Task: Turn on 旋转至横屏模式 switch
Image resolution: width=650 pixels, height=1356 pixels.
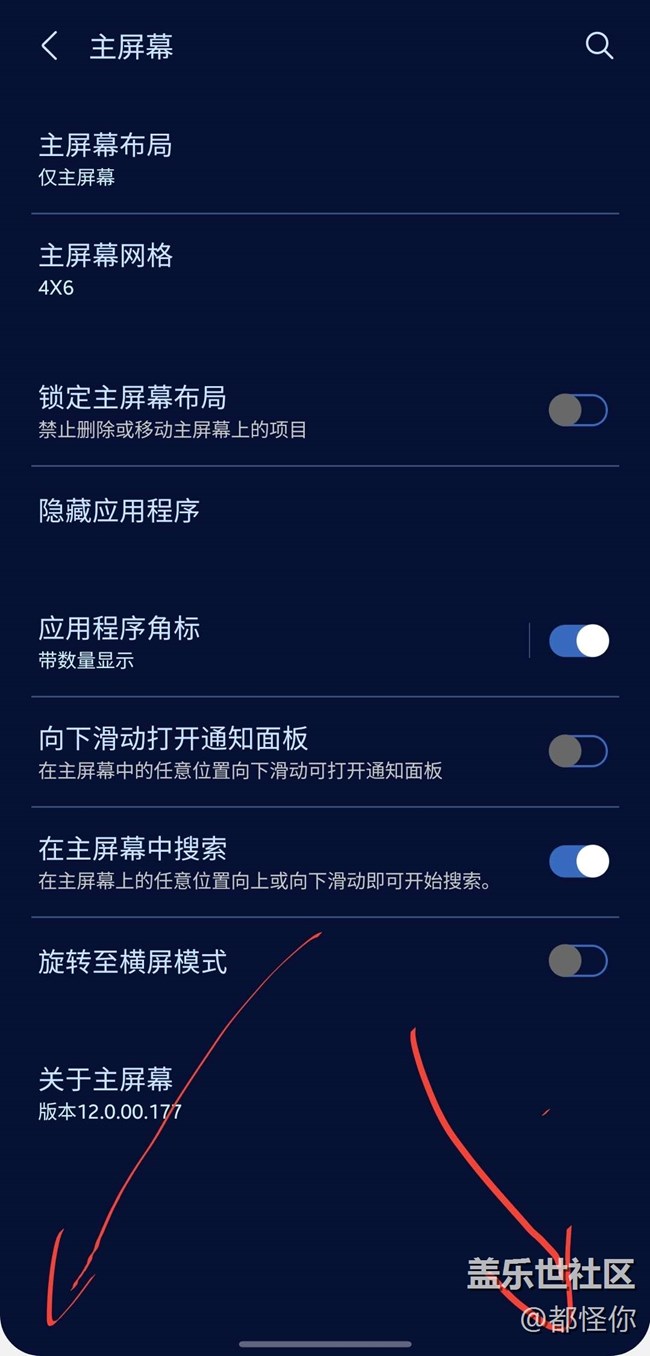Action: [578, 961]
